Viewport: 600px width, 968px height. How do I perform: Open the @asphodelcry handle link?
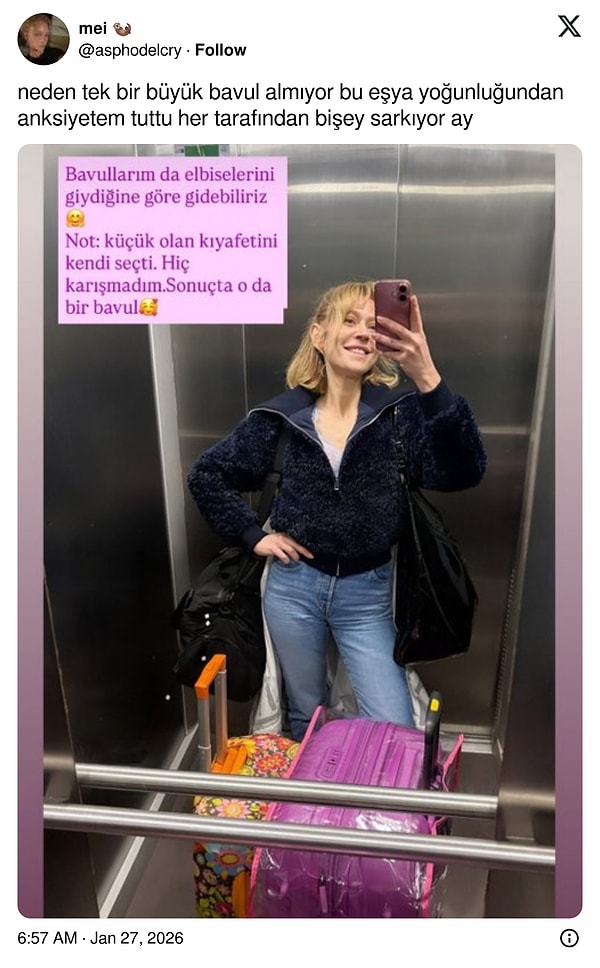click(x=131, y=50)
